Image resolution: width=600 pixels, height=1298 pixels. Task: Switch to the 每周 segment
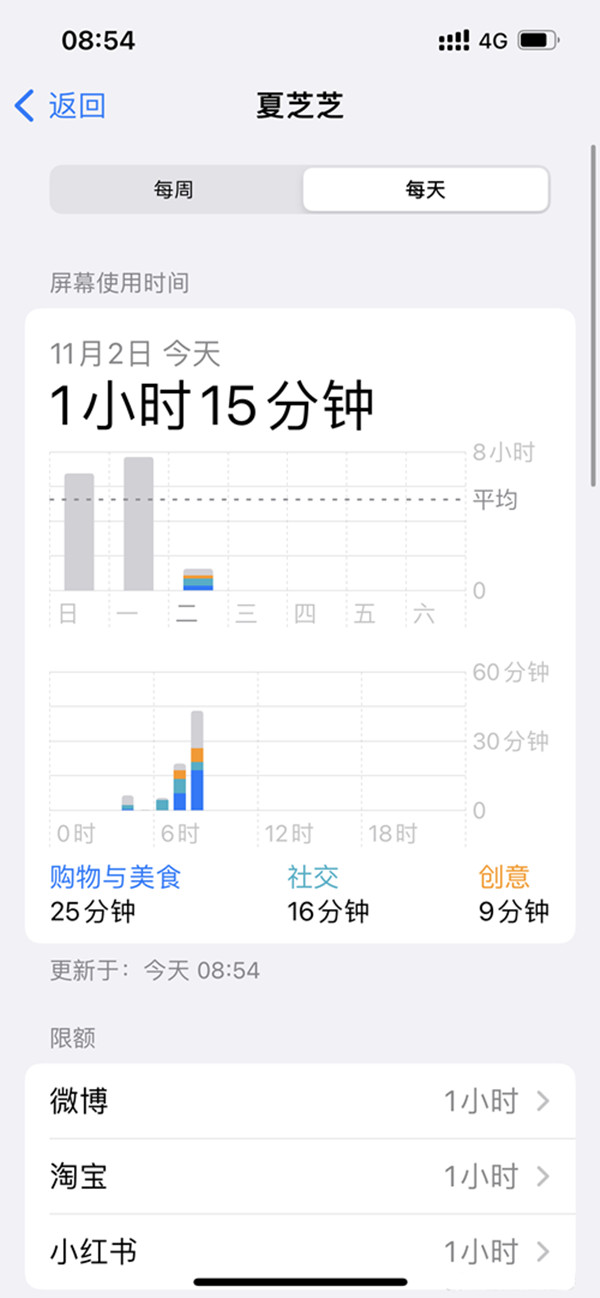point(174,190)
